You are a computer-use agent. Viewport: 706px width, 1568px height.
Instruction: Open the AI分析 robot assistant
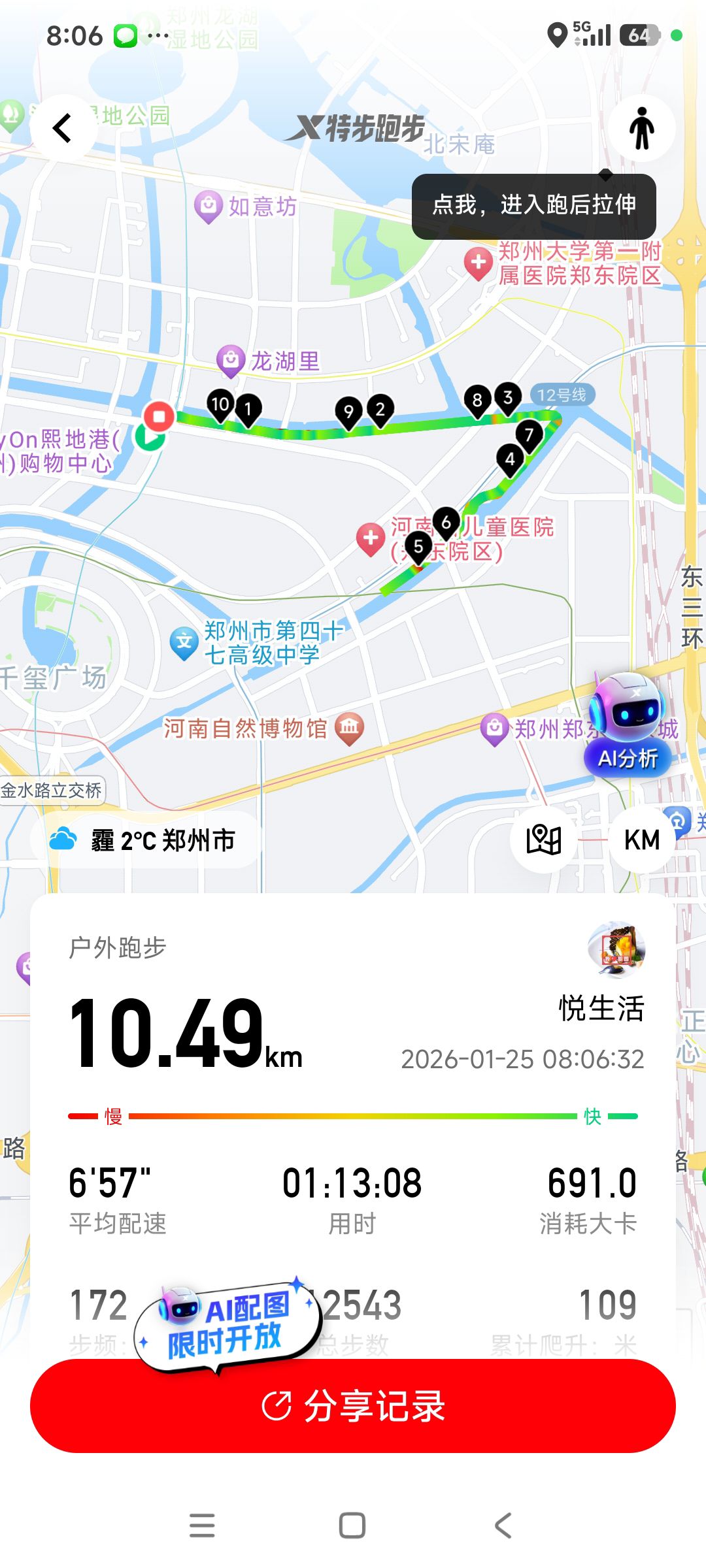(x=628, y=727)
